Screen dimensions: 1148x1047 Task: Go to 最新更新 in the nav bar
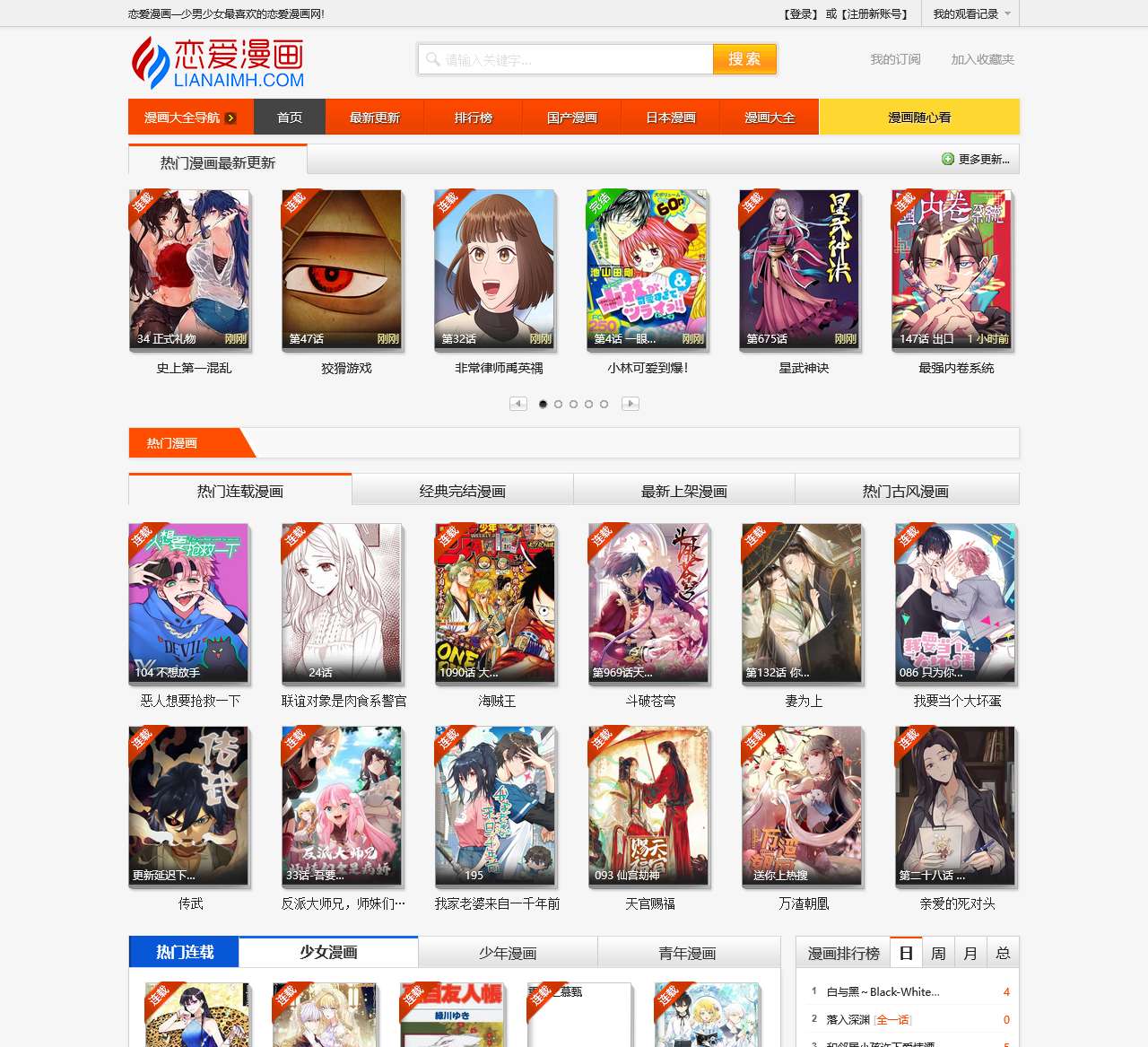pyautogui.click(x=374, y=118)
